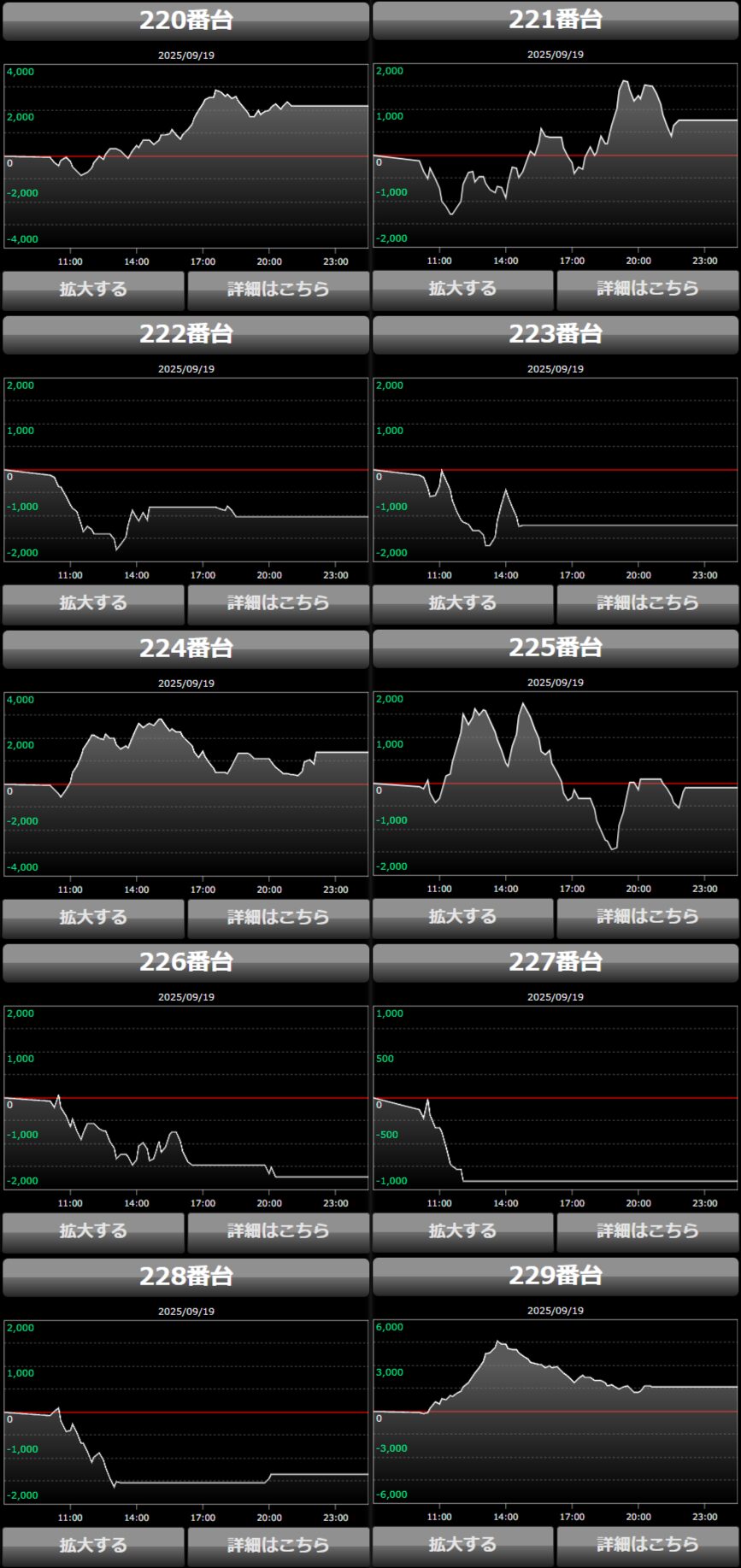The width and height of the screenshot is (741, 1568).
Task: Open 詳細はこちら for machine 221番台
Action: (x=648, y=289)
